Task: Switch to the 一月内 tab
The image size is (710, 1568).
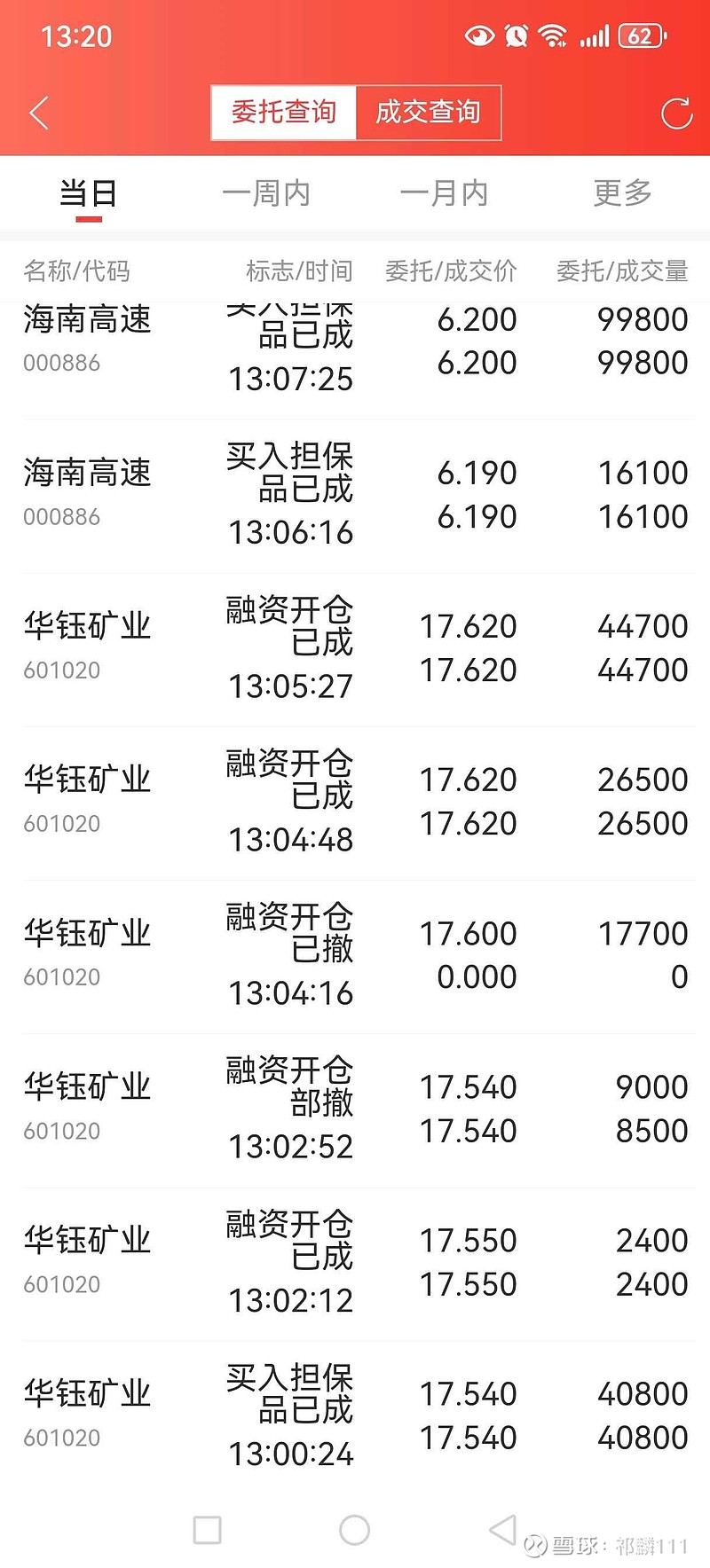Action: click(444, 193)
